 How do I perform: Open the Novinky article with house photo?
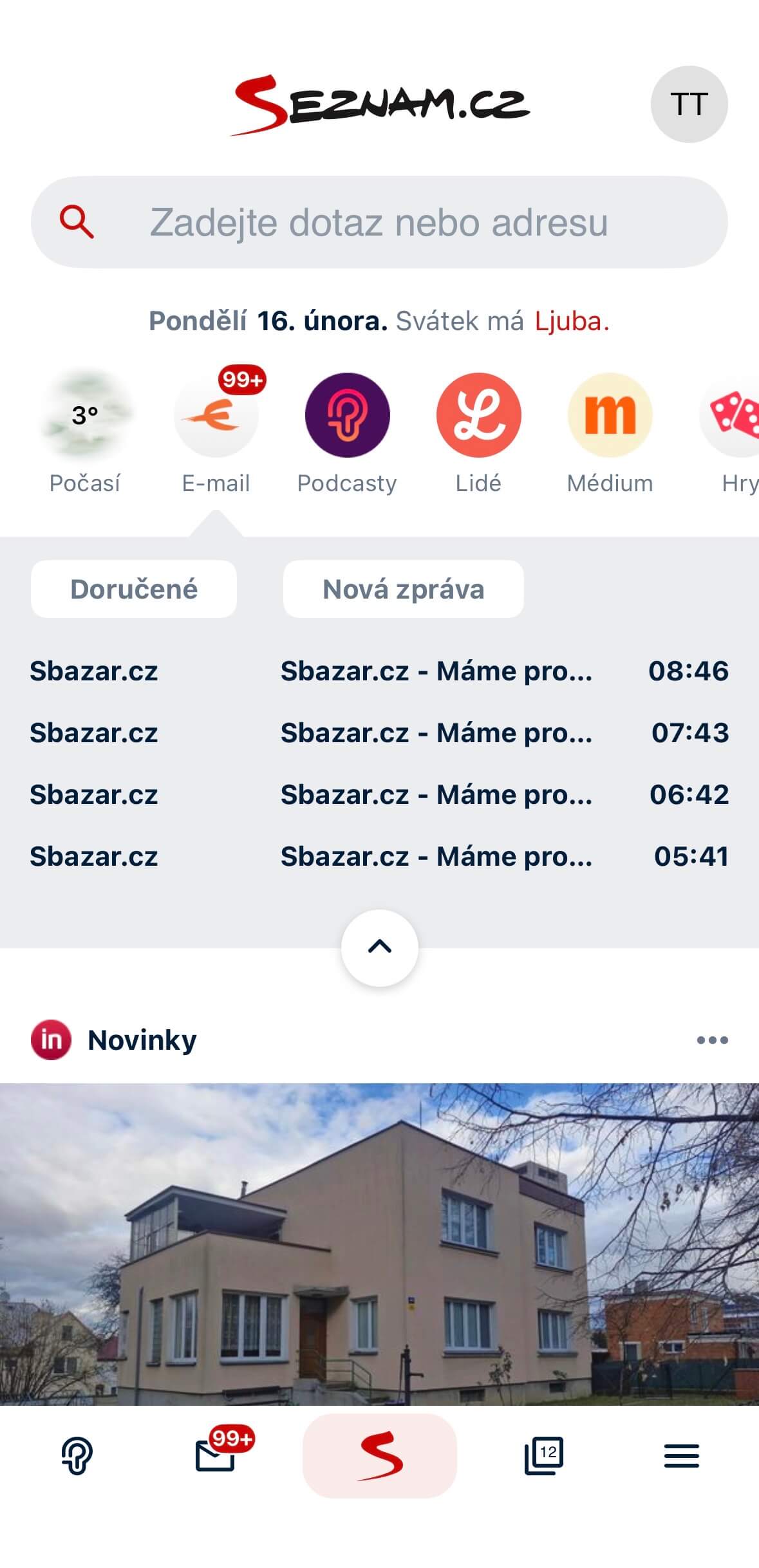click(x=379, y=1242)
